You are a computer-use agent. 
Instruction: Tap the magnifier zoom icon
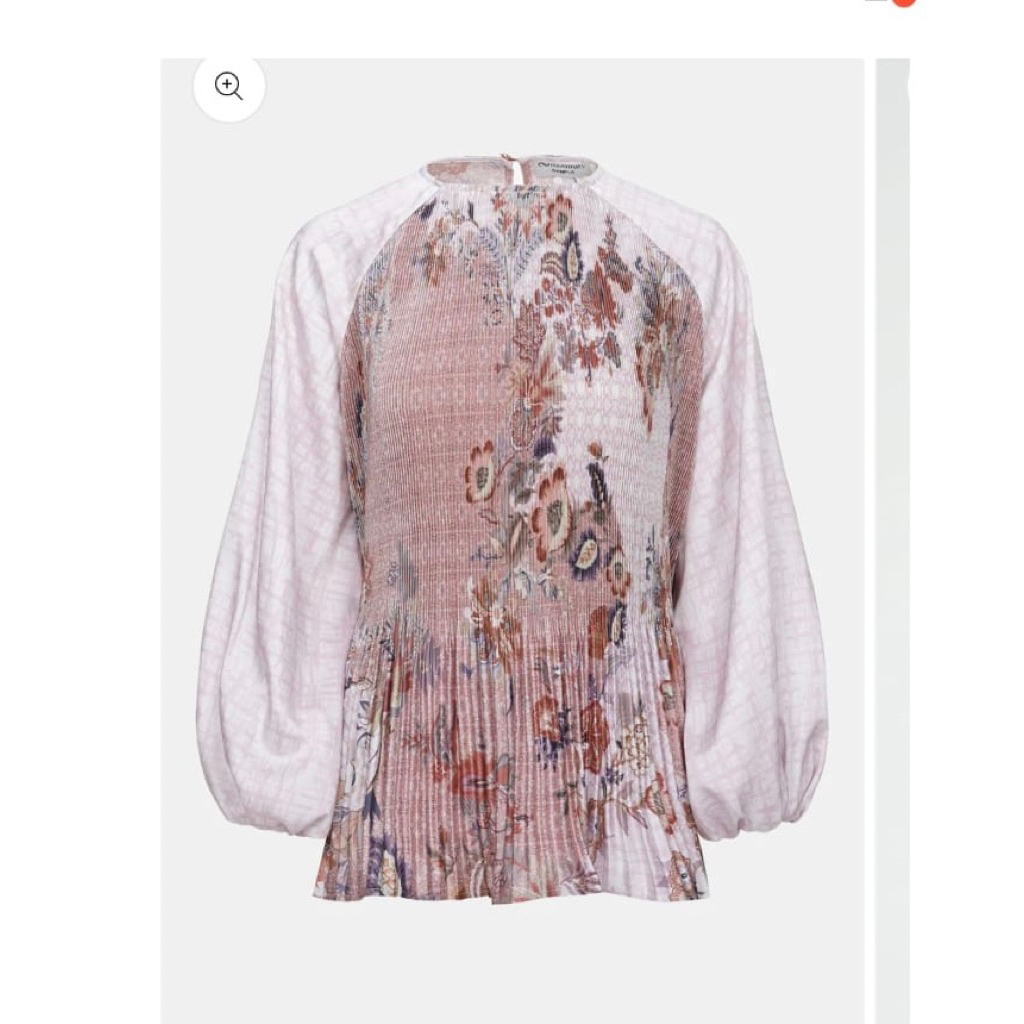coord(229,87)
